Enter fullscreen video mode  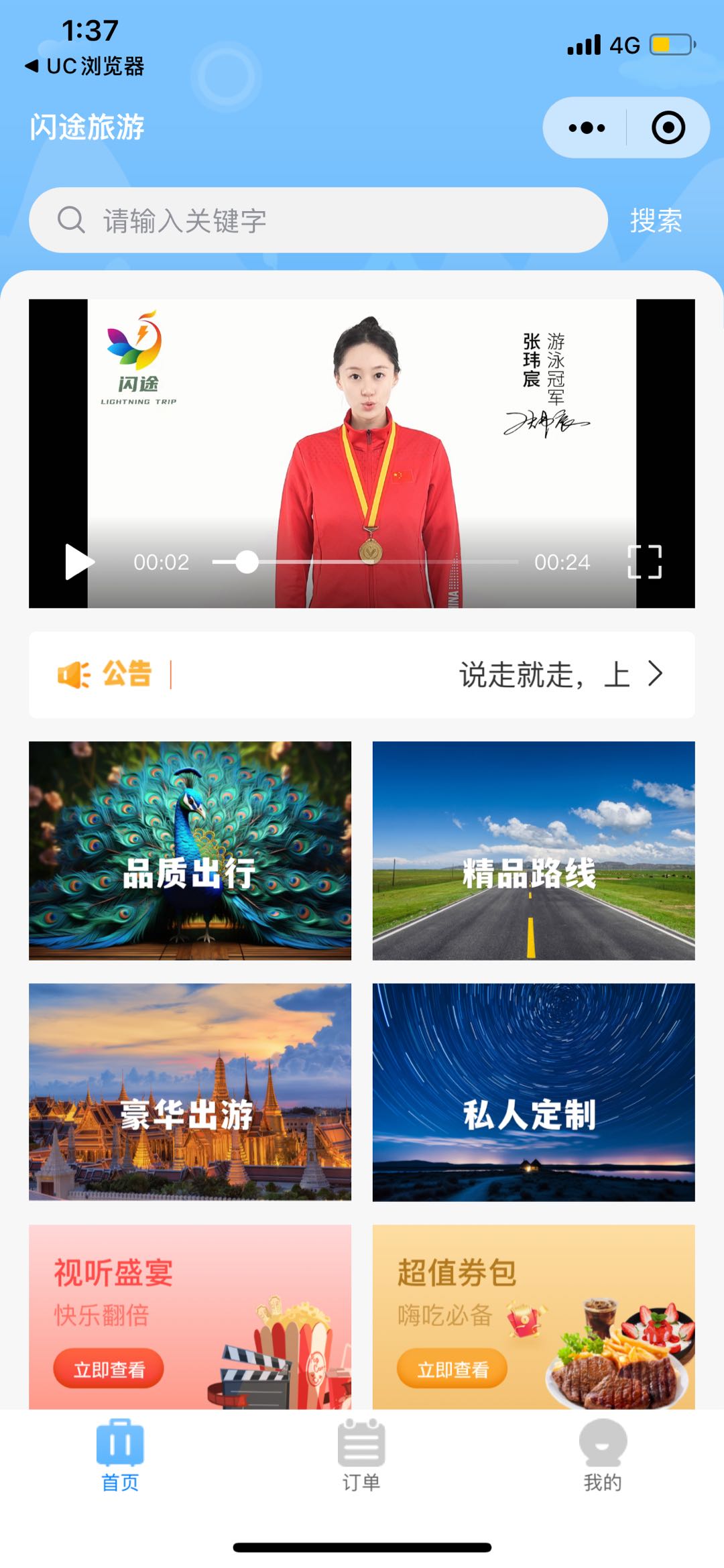(644, 562)
